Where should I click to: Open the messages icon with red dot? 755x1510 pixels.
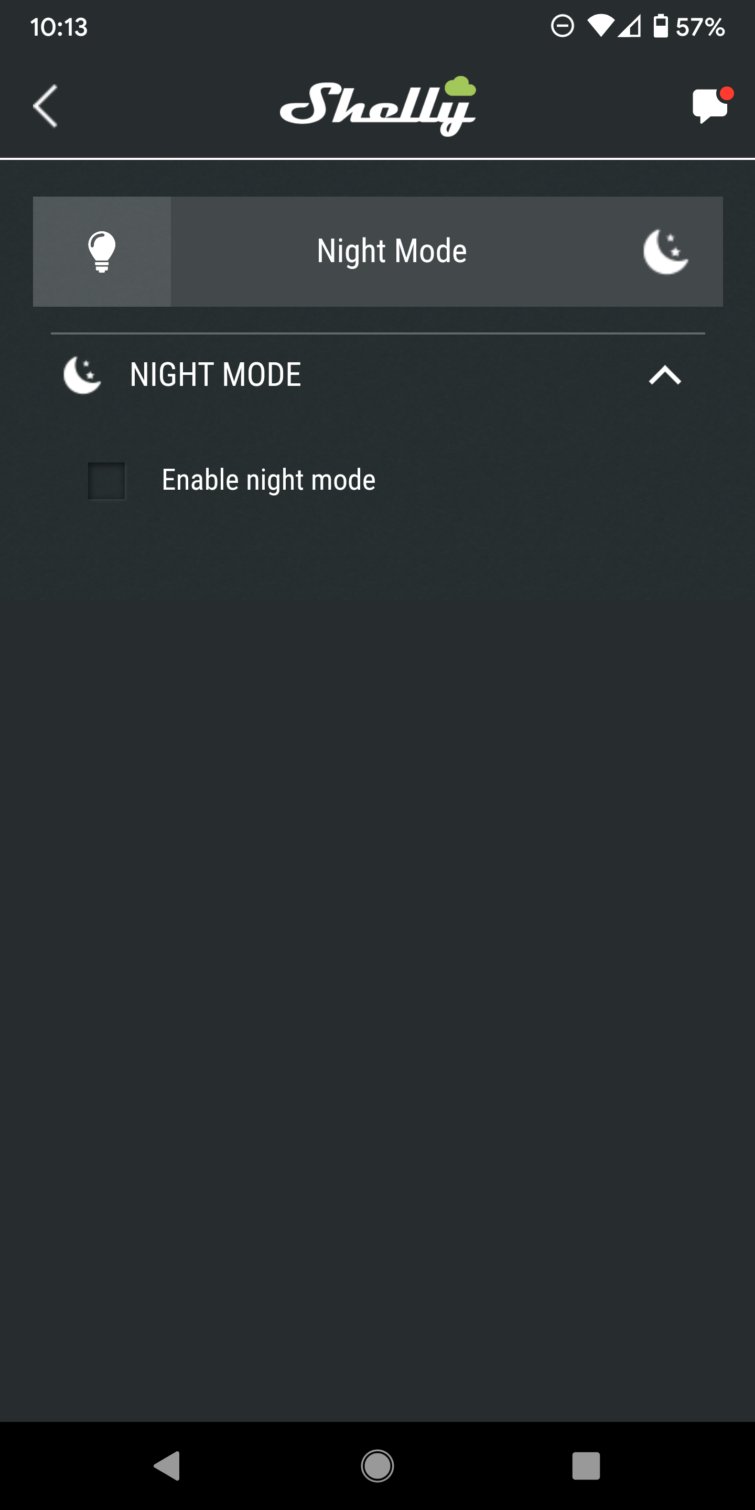tap(712, 104)
